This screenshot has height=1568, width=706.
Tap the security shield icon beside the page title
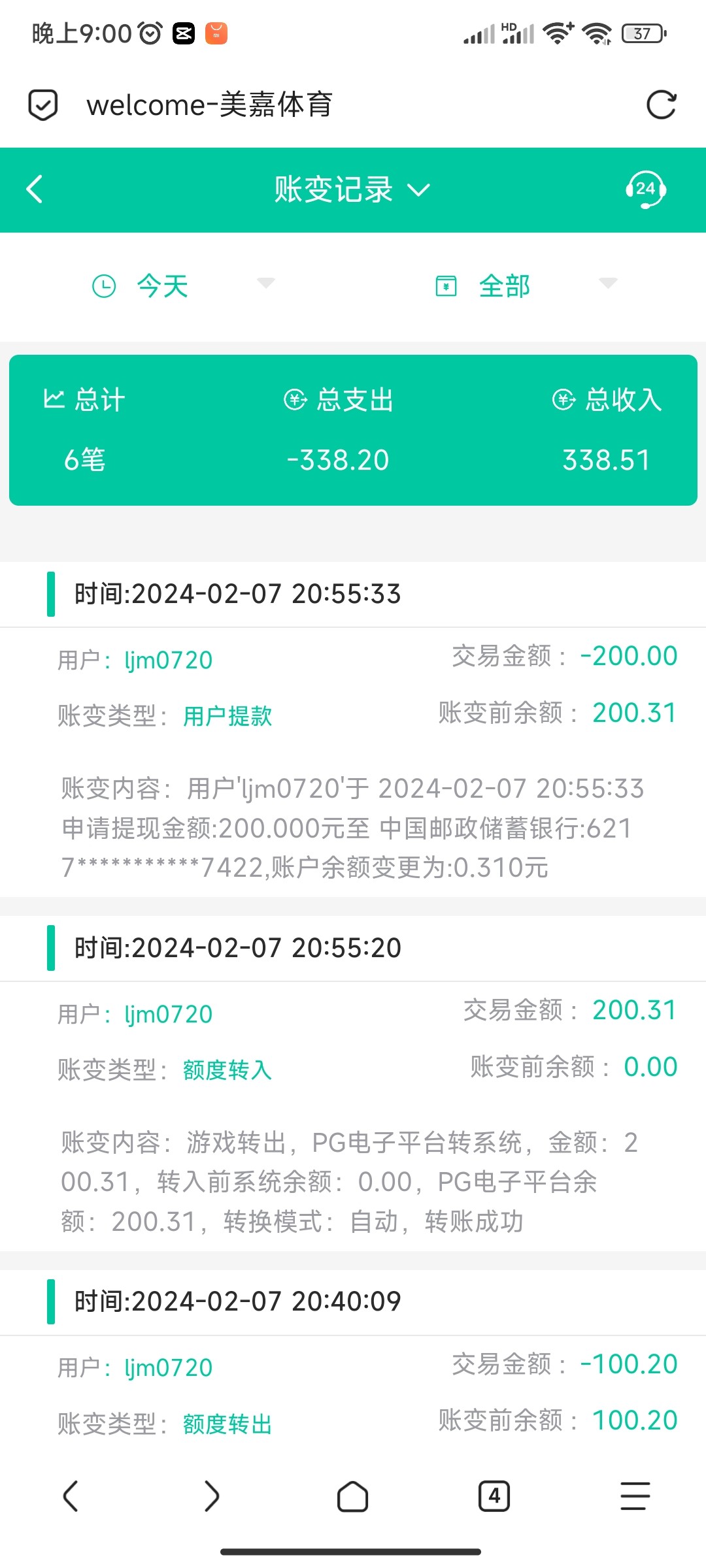coord(43,105)
